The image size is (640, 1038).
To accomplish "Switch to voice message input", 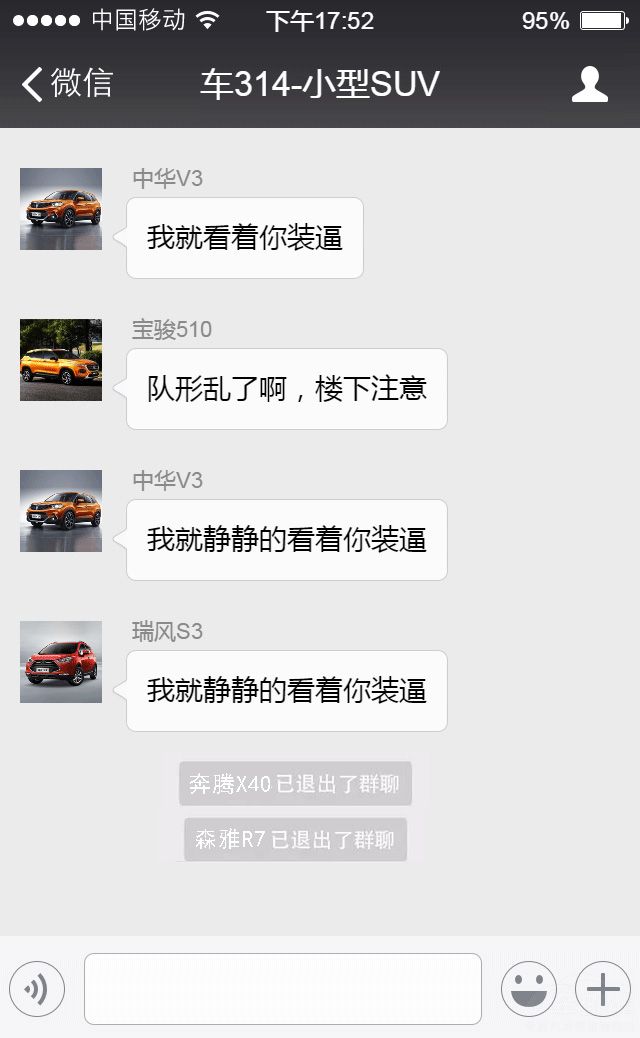I will (x=37, y=989).
